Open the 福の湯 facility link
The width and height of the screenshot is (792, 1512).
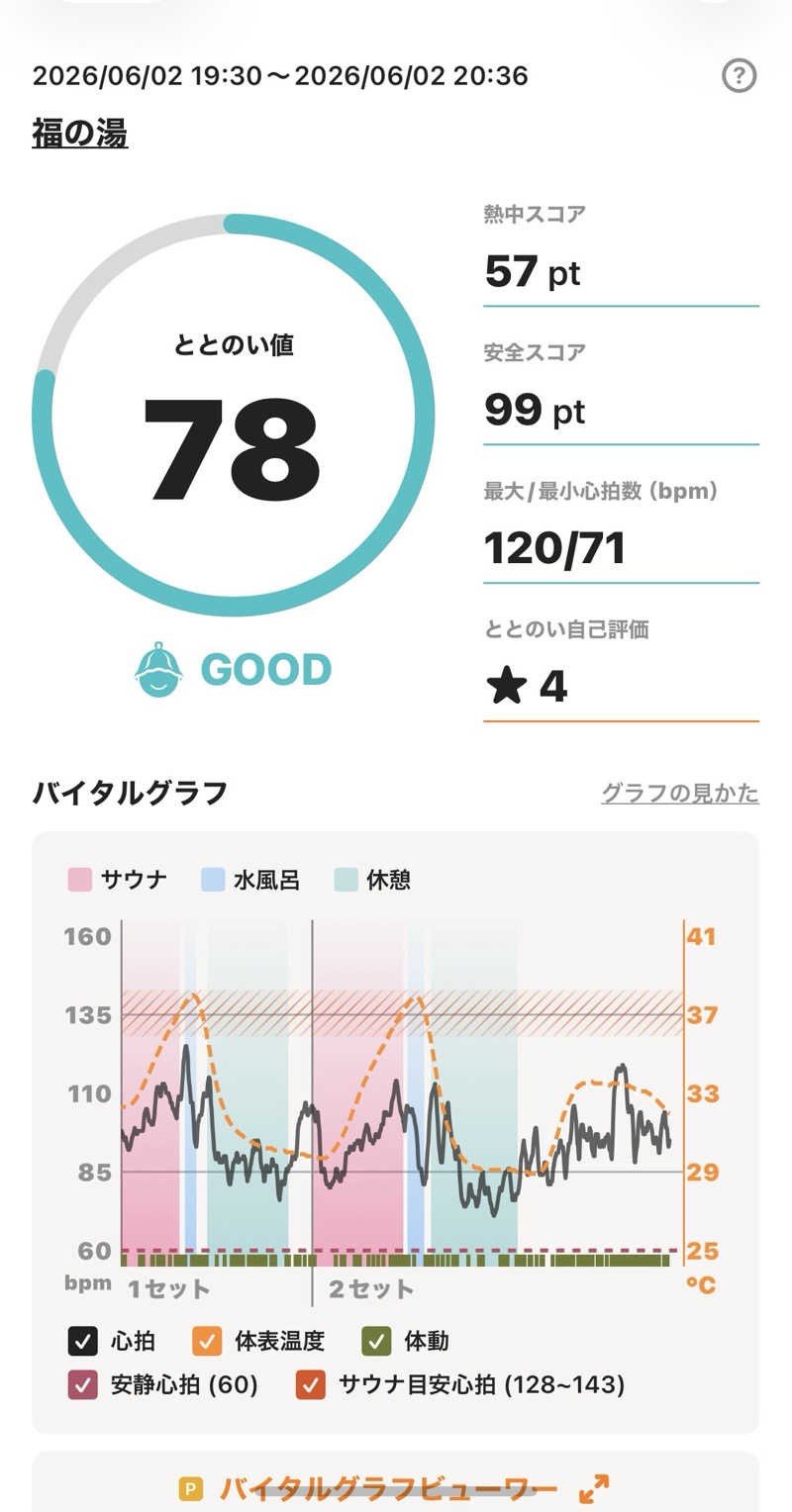click(x=80, y=133)
